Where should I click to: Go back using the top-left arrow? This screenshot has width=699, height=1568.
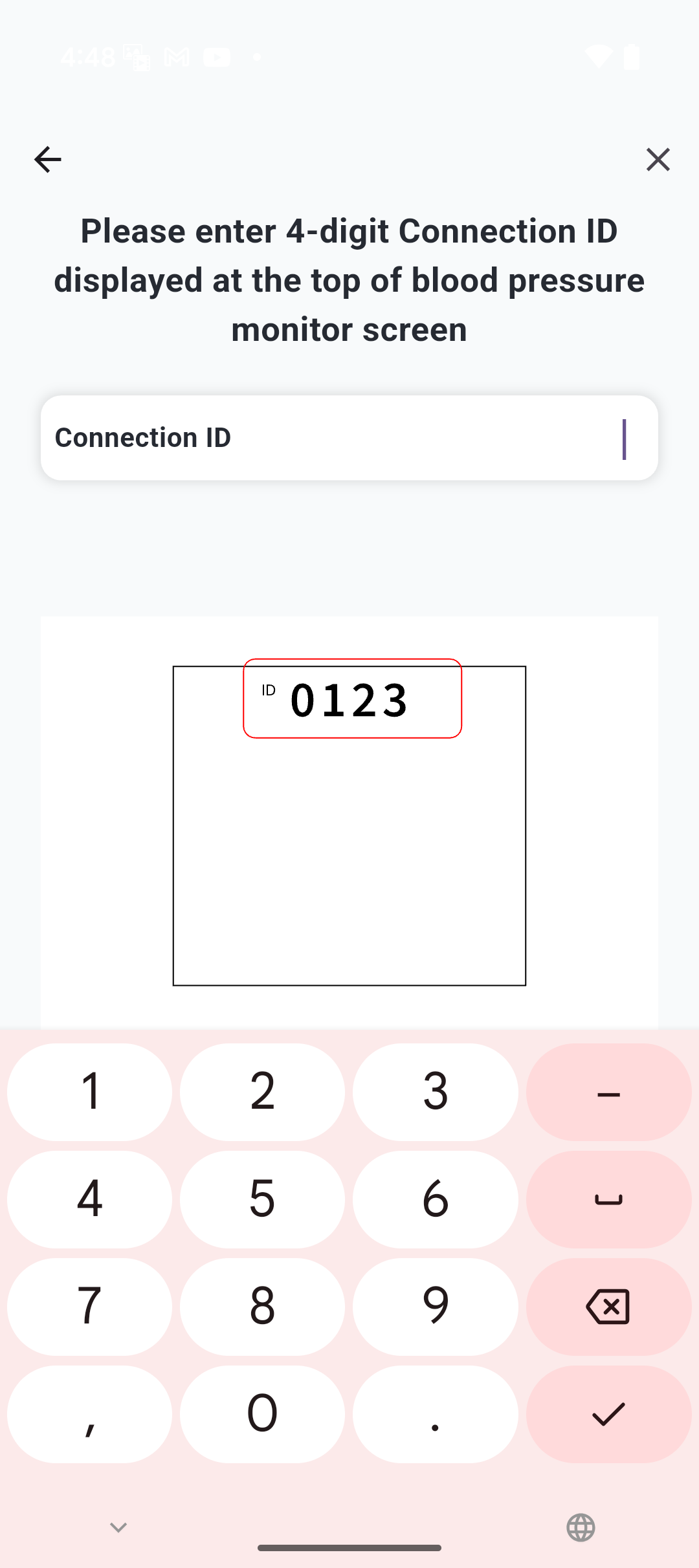tap(47, 159)
